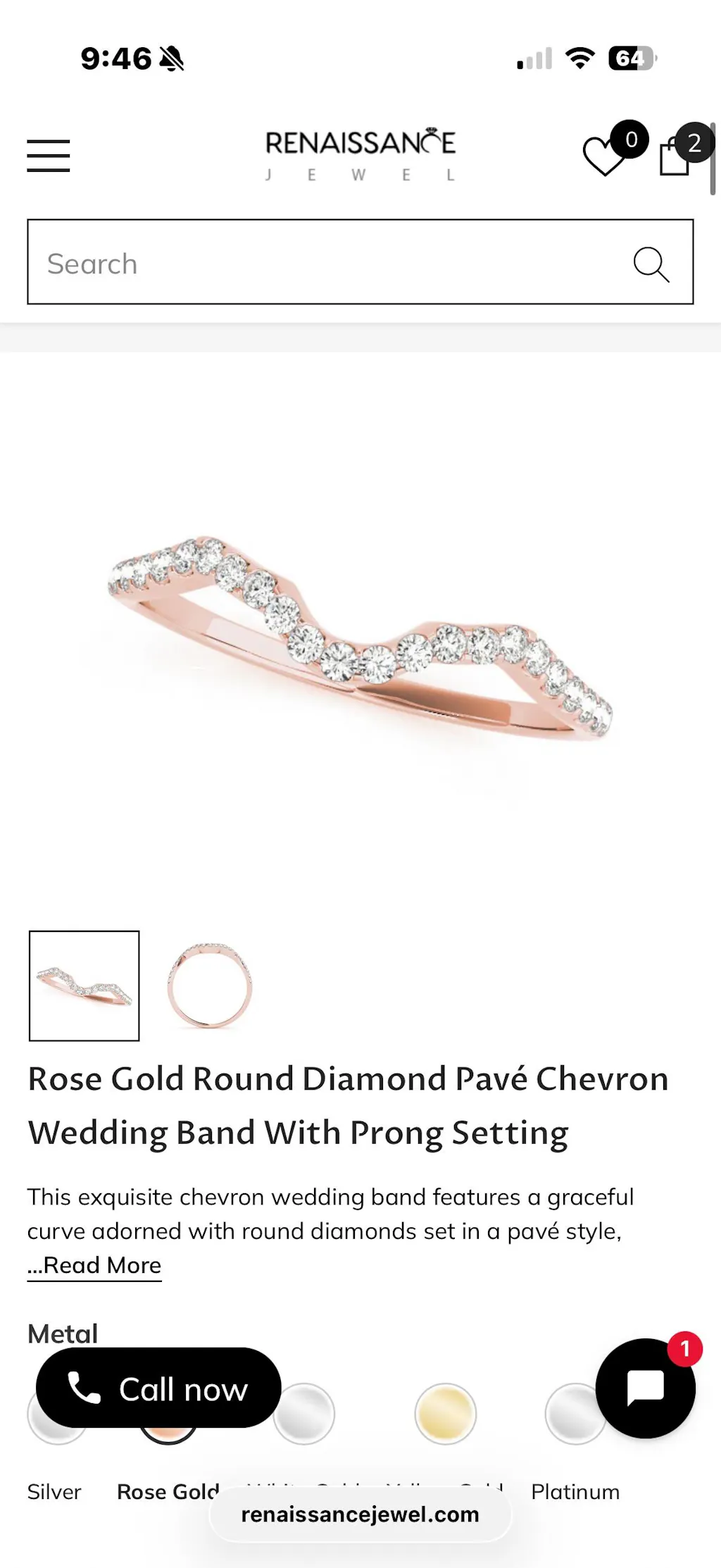721x1568 pixels.
Task: Tap the Call now button
Action: click(x=158, y=1388)
